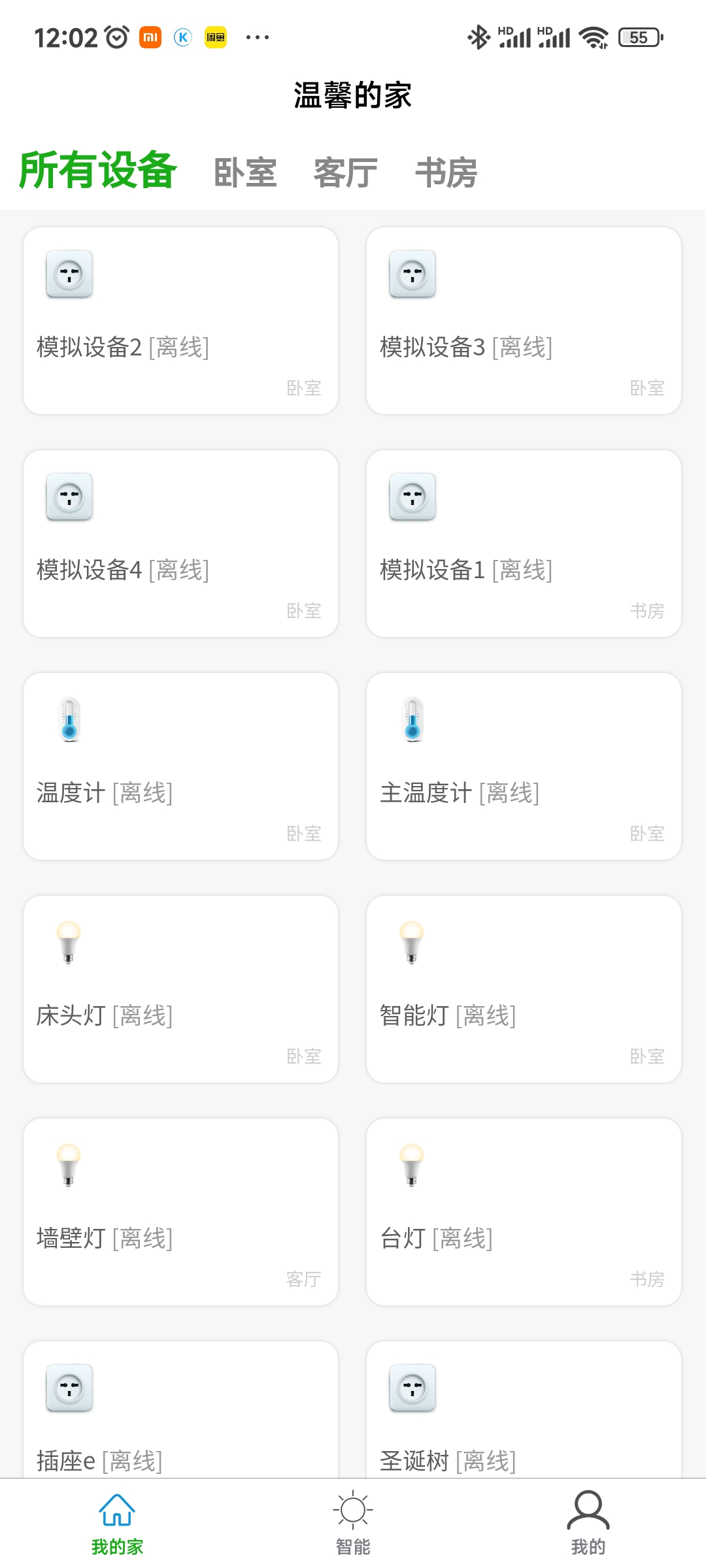Tap the socket icon on 模拟设备3 card
This screenshot has height=1568, width=706.
coord(411,274)
